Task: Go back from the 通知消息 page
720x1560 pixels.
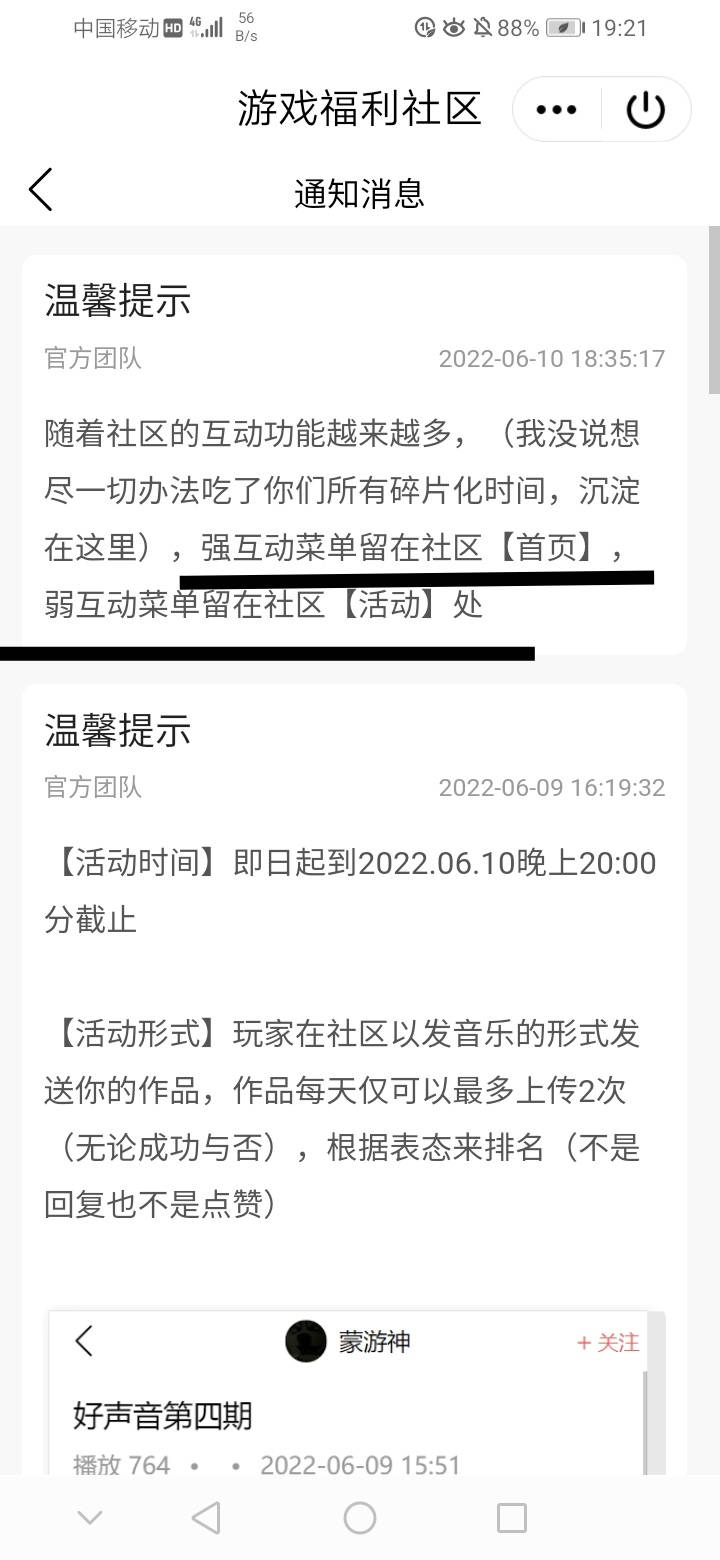Action: [40, 191]
